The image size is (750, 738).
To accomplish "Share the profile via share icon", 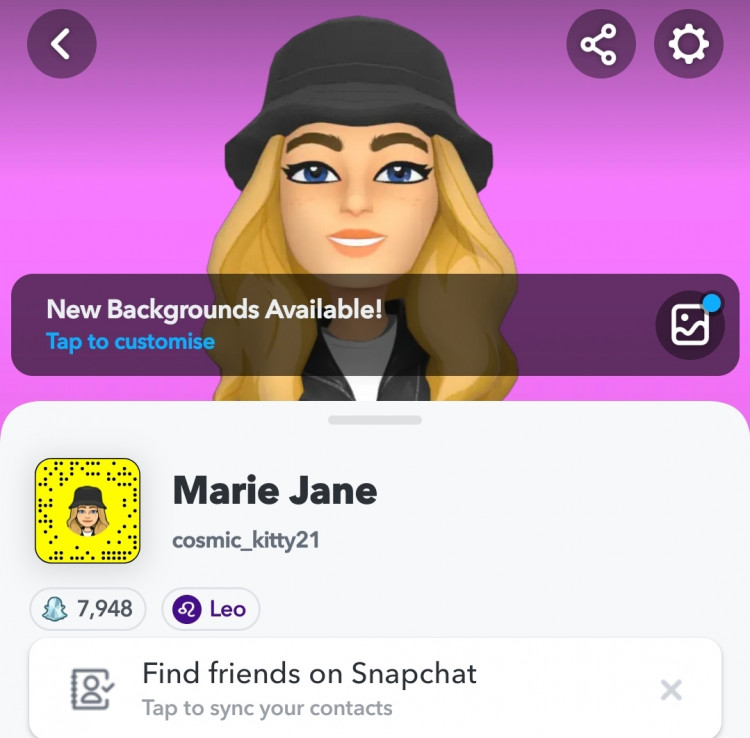I will (600, 44).
